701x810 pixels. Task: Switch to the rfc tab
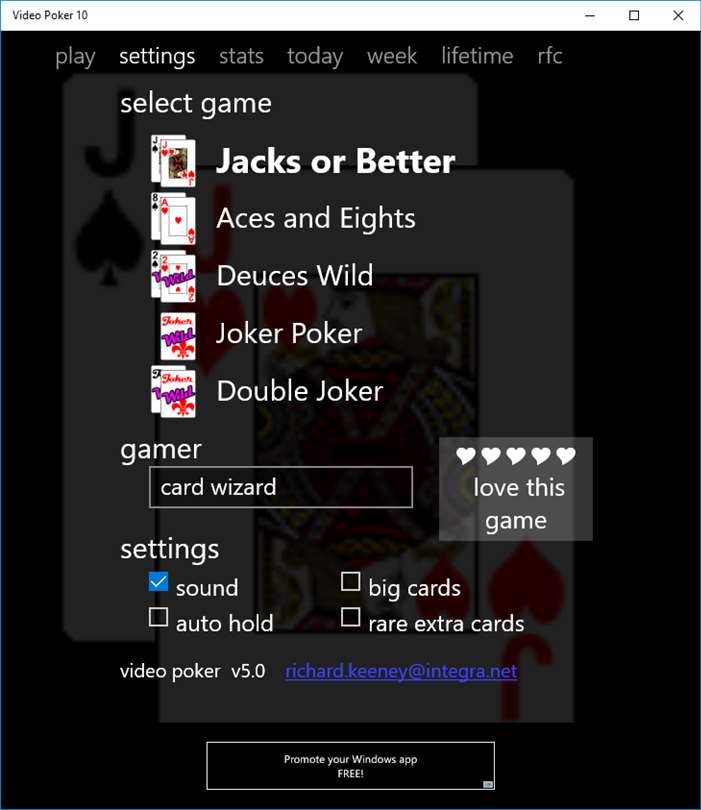(550, 56)
